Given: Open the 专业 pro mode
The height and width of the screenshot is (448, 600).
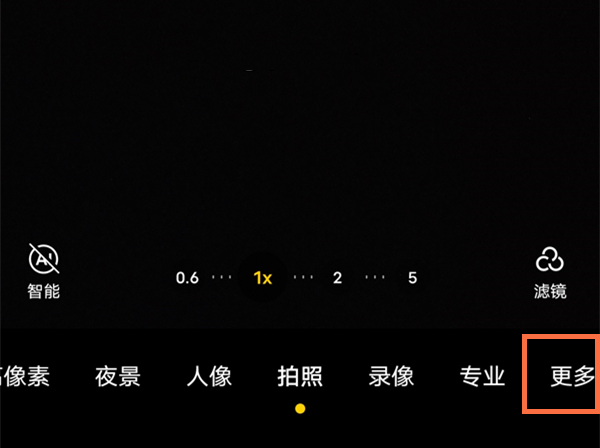Looking at the screenshot, I should pyautogui.click(x=482, y=377).
